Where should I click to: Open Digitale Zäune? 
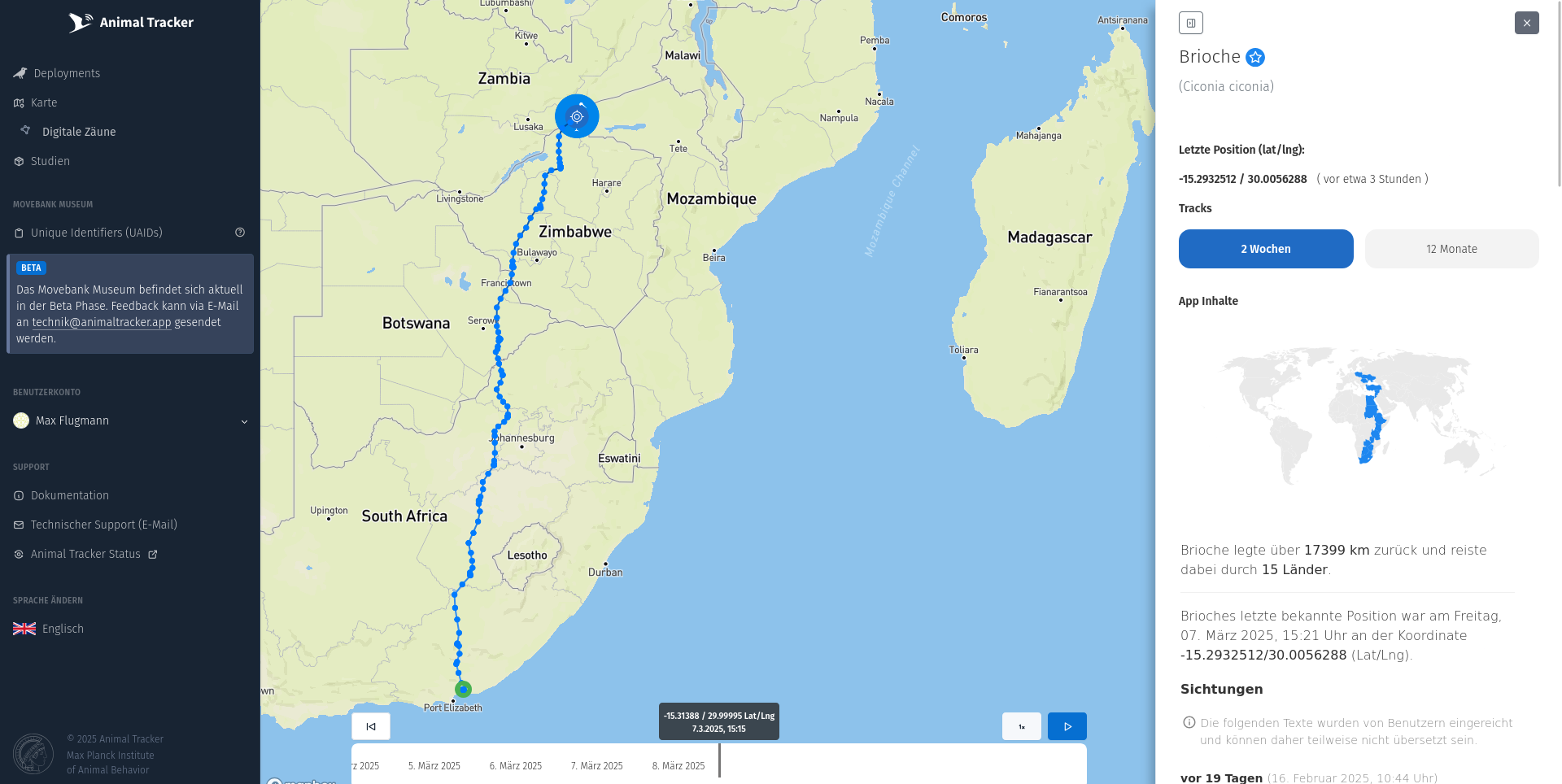point(79,132)
